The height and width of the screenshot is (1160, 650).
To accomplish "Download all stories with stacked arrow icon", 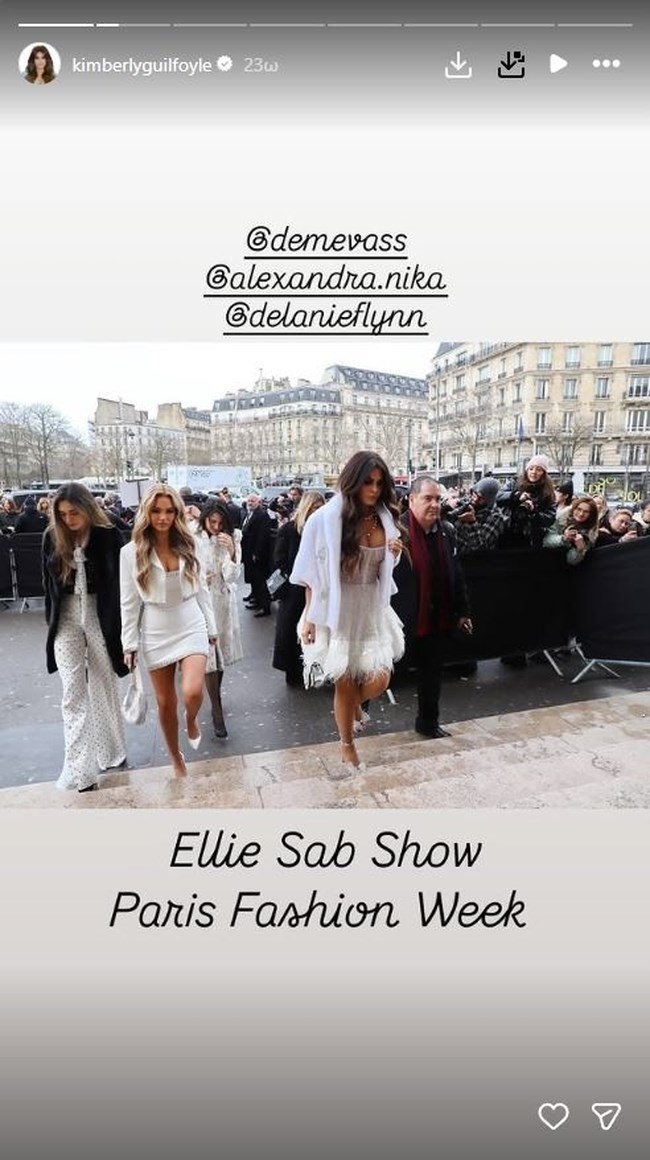I will (x=511, y=65).
